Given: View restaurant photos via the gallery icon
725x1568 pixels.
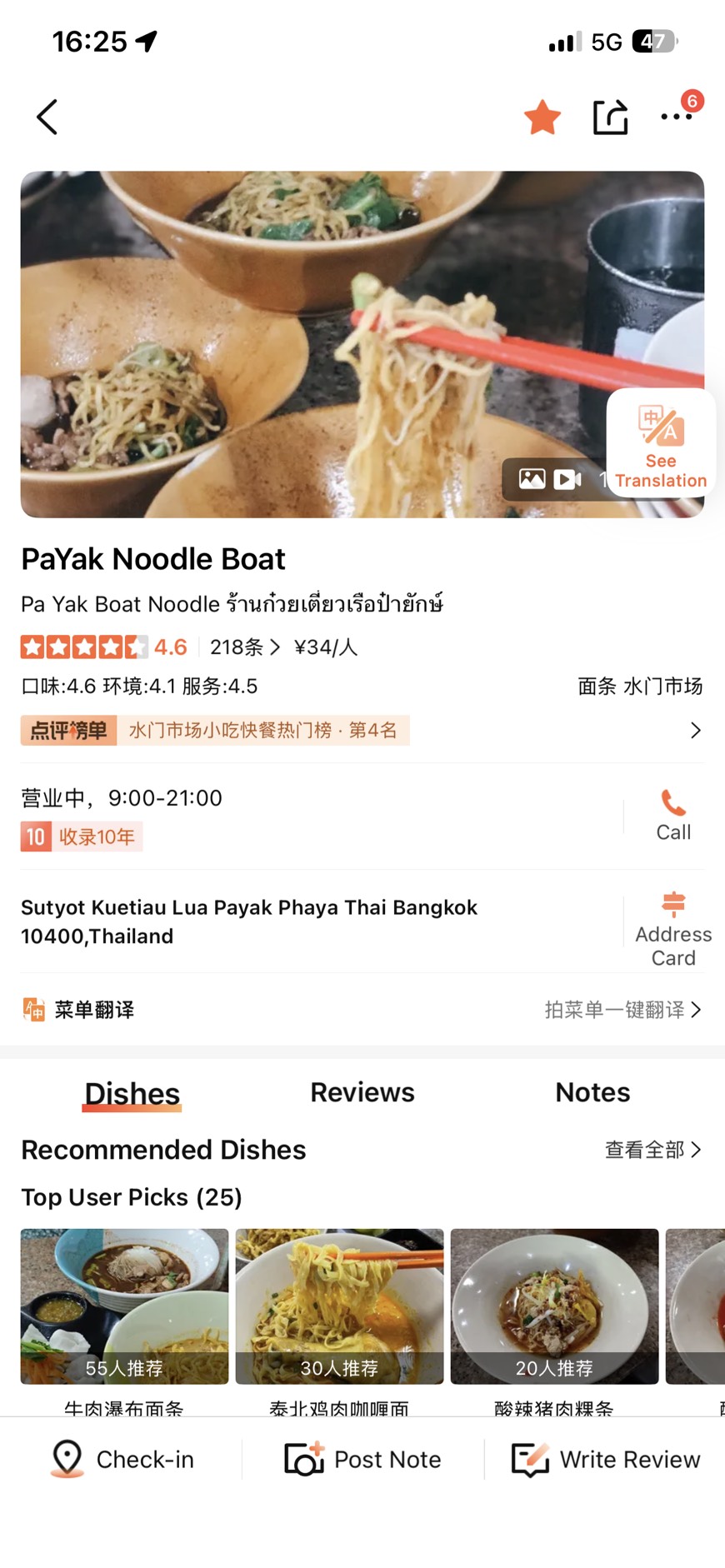Looking at the screenshot, I should (532, 479).
